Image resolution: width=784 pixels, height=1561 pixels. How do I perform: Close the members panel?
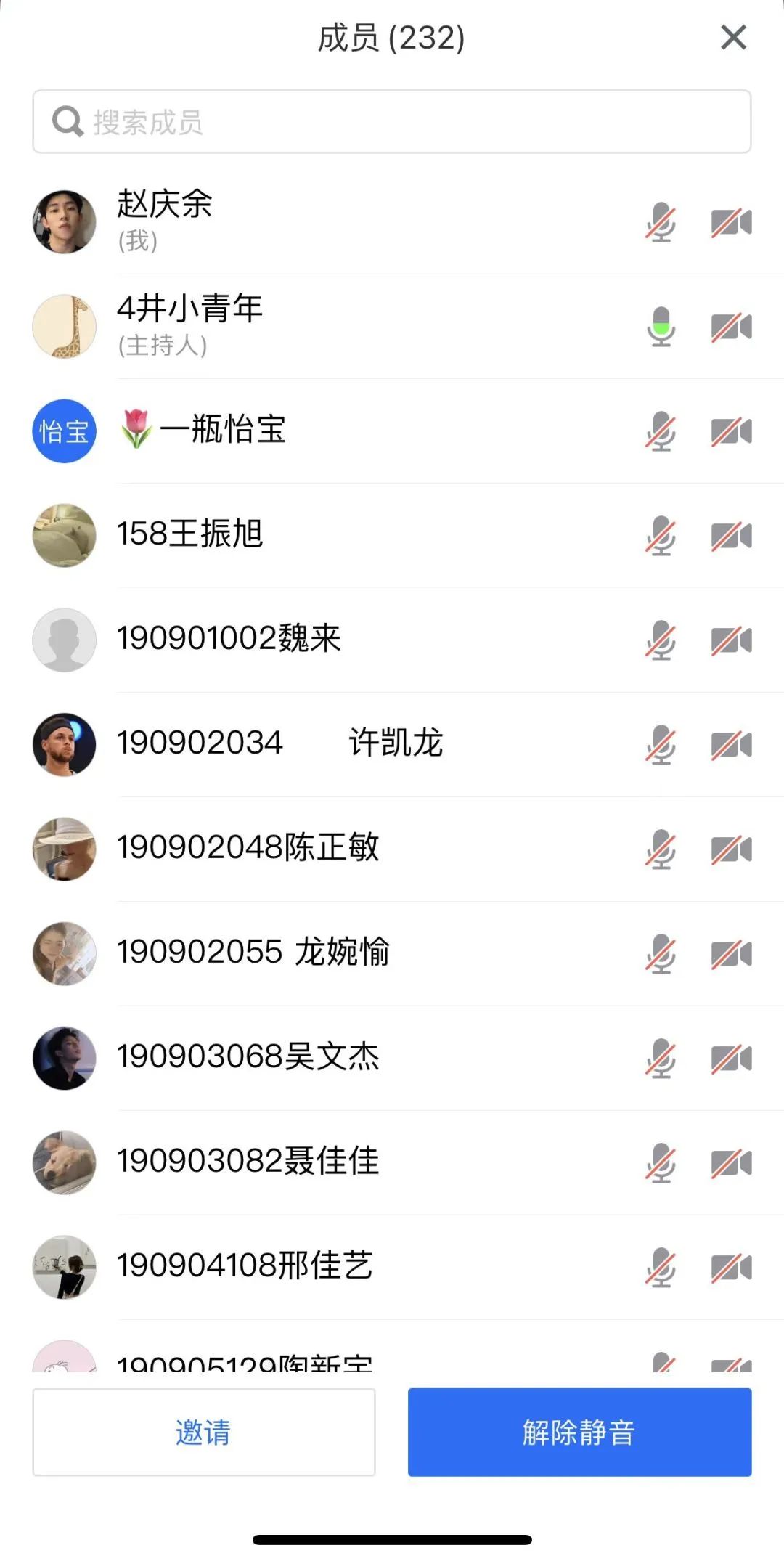(733, 37)
